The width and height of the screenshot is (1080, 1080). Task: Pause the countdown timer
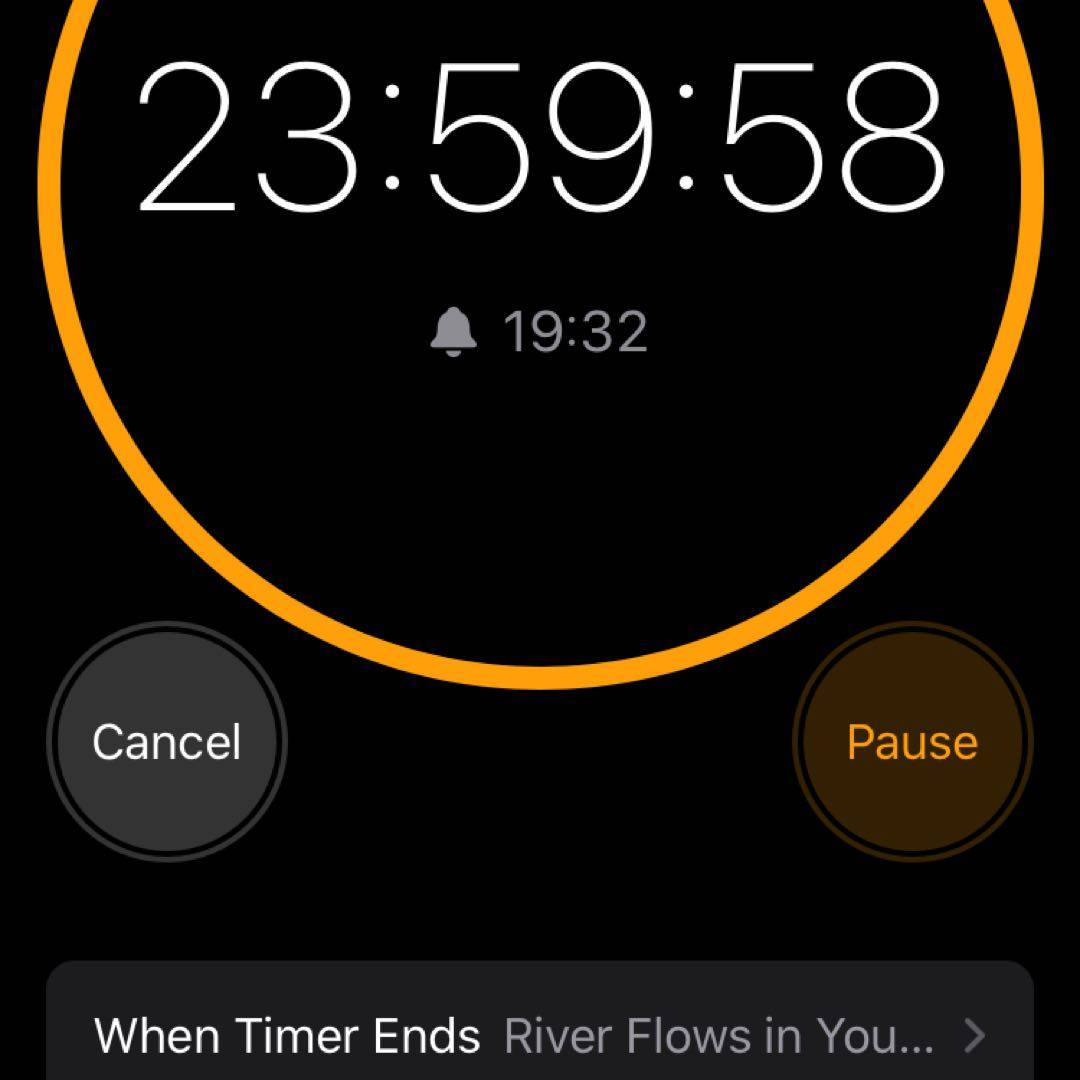912,741
